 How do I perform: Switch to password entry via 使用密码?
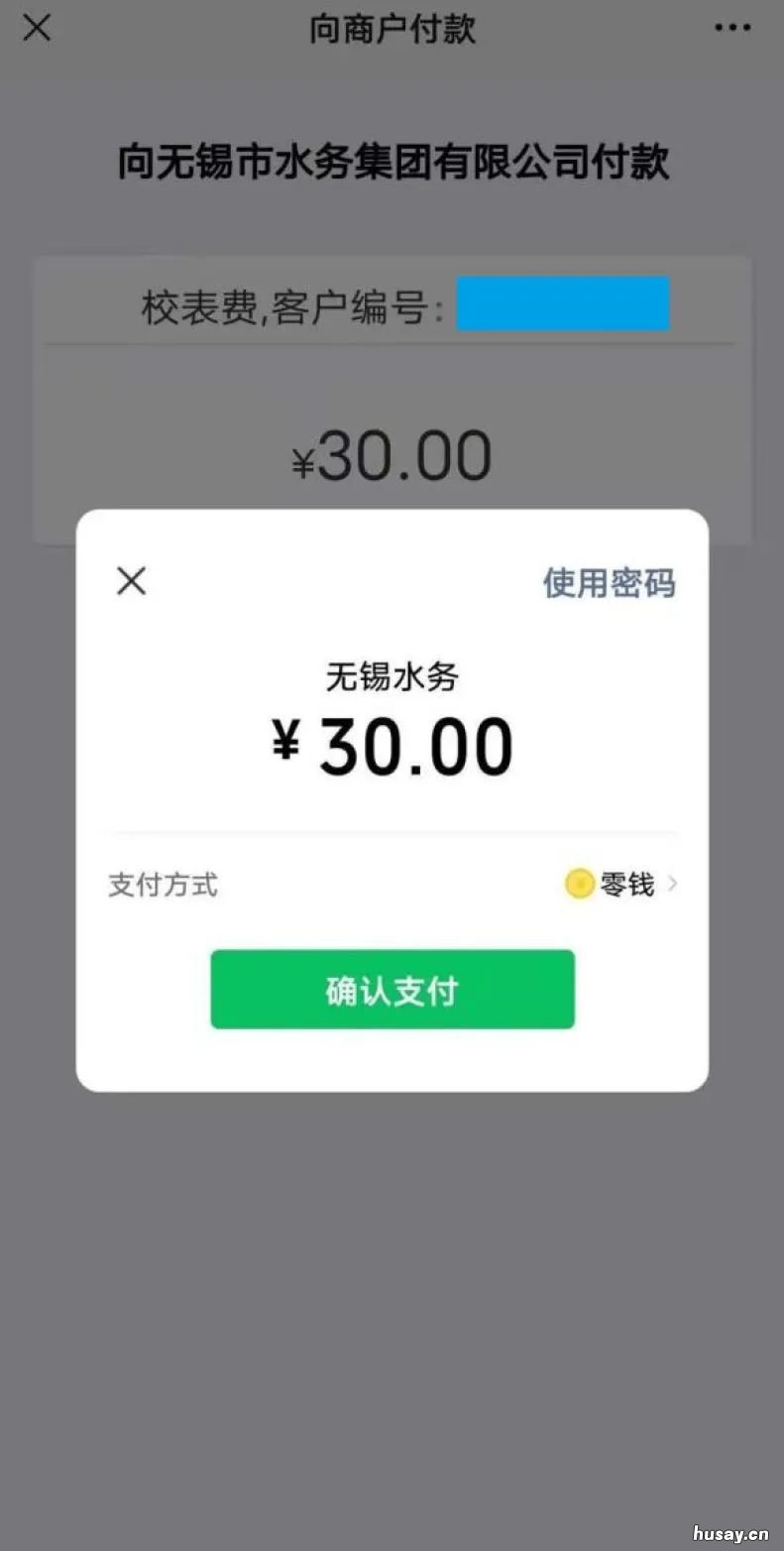[x=610, y=583]
